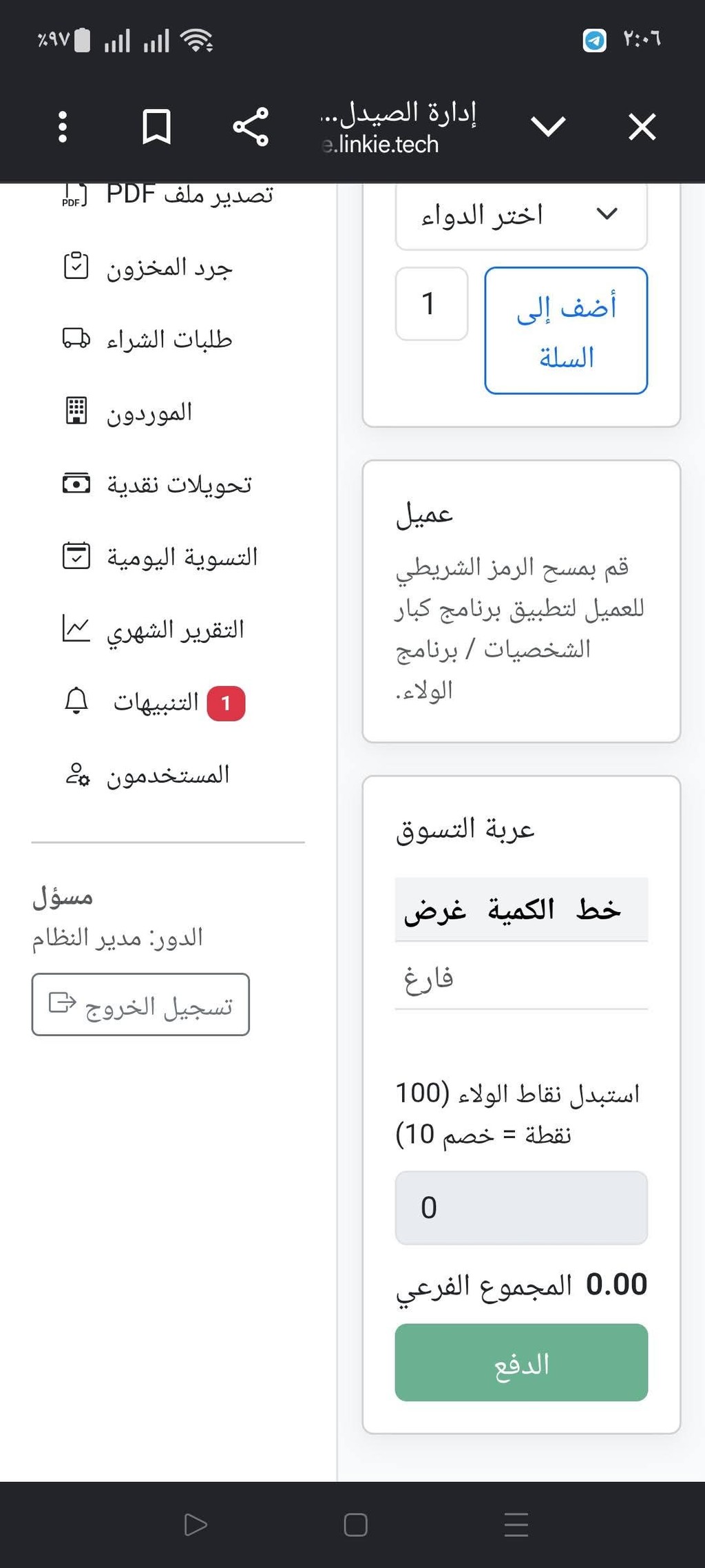705x1568 pixels.
Task: Open الموردون page
Action: tap(129, 411)
